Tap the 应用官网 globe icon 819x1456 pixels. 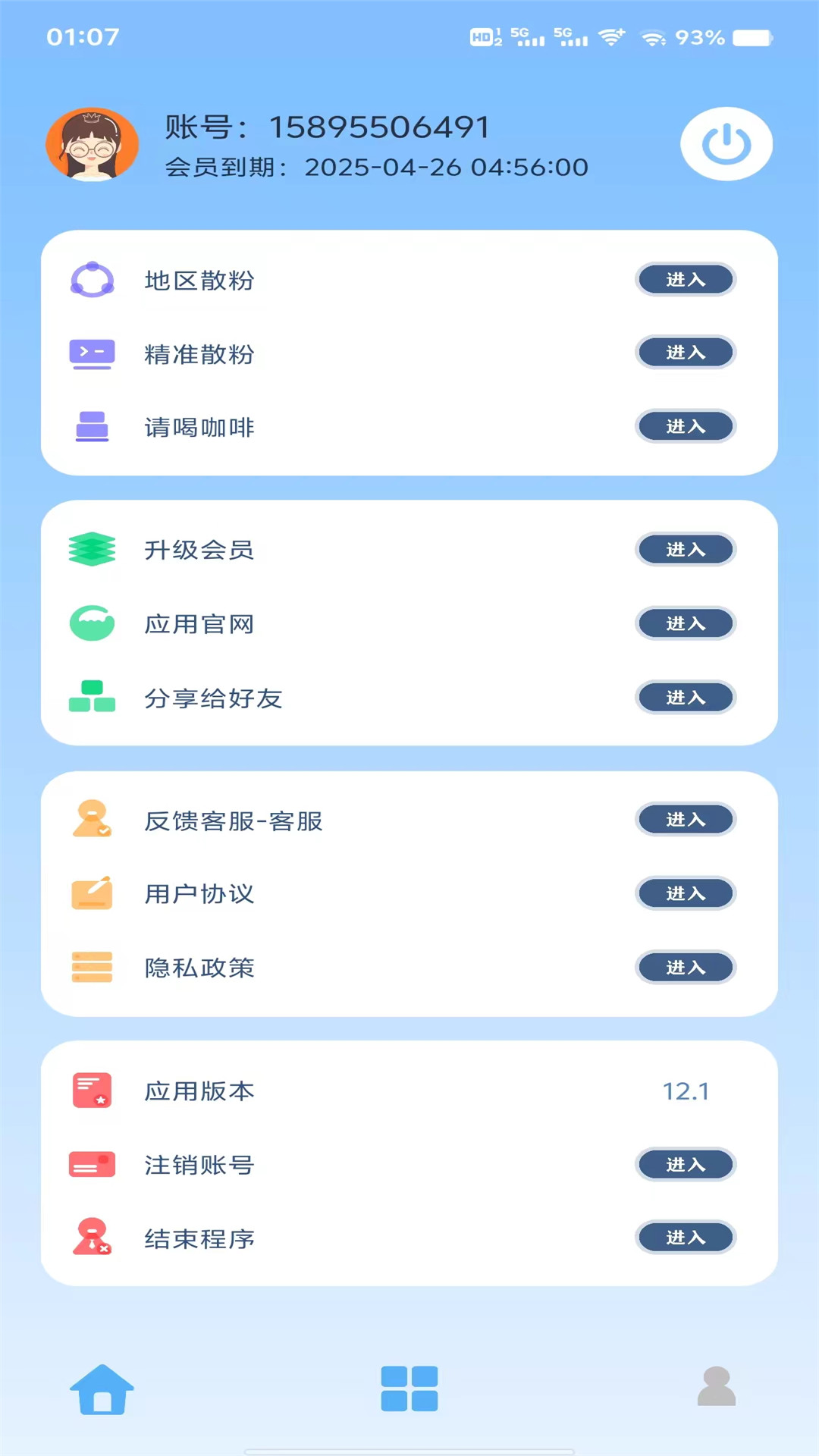pos(92,623)
